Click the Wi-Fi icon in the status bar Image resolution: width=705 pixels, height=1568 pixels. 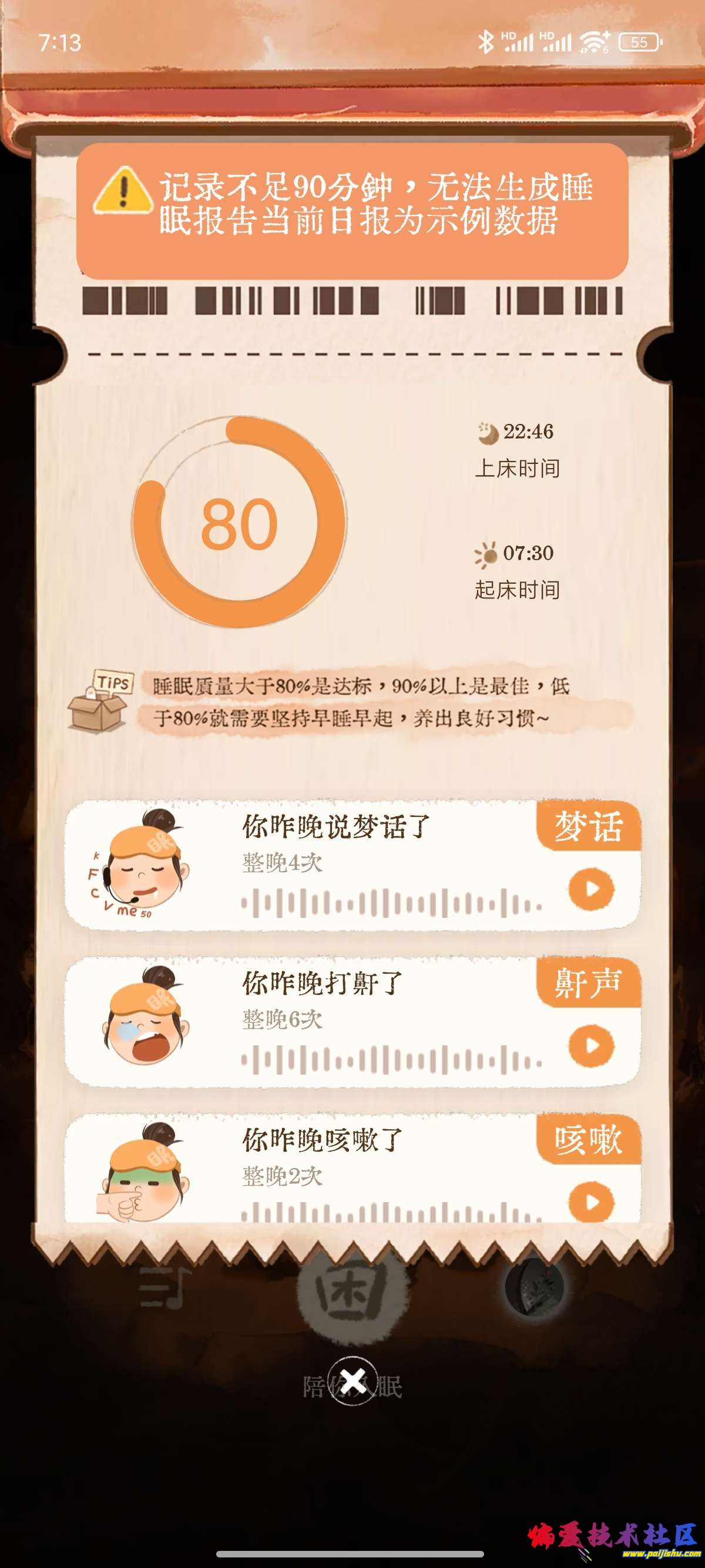pyautogui.click(x=593, y=41)
